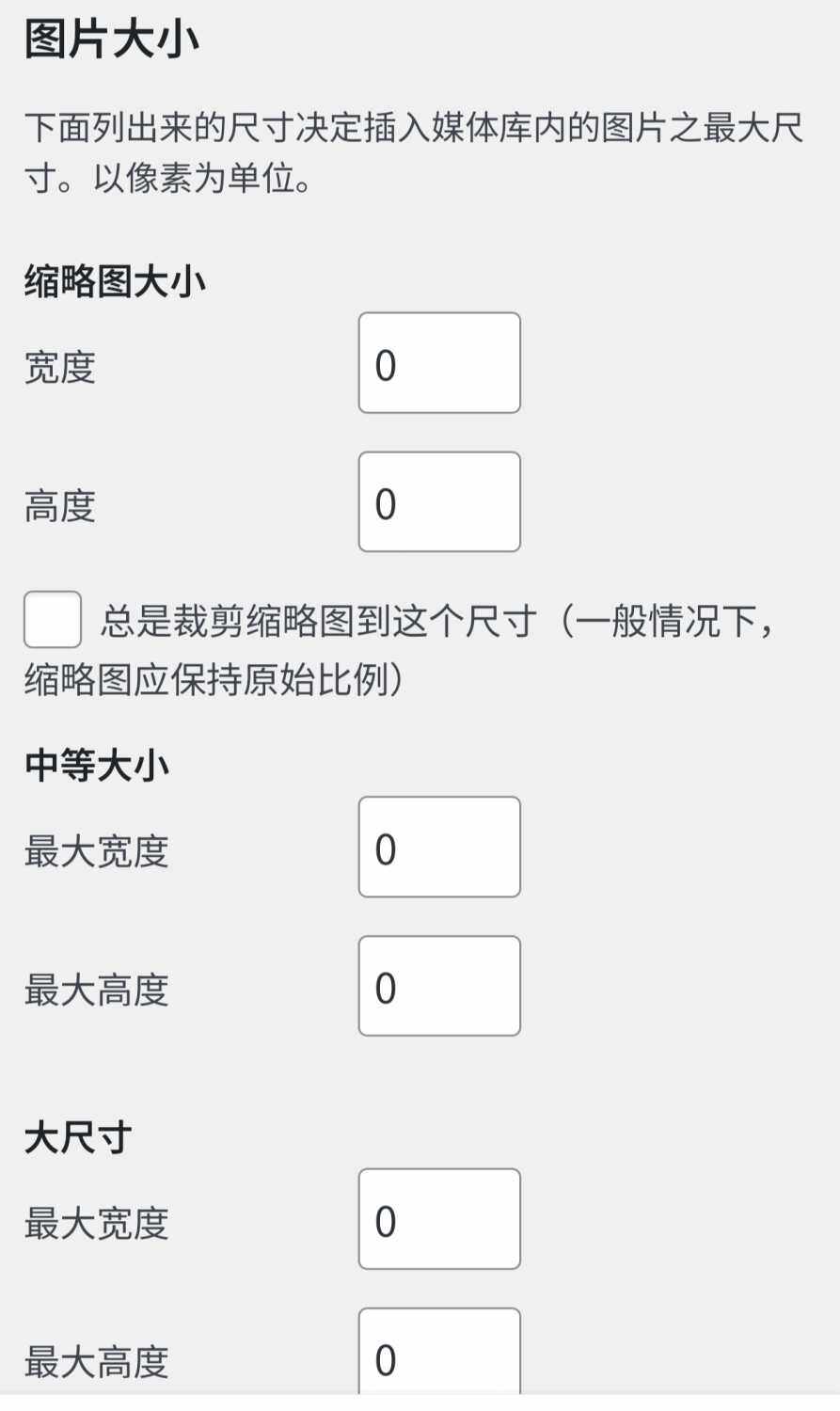Select the large size maximum height box

pyautogui.click(x=438, y=1357)
